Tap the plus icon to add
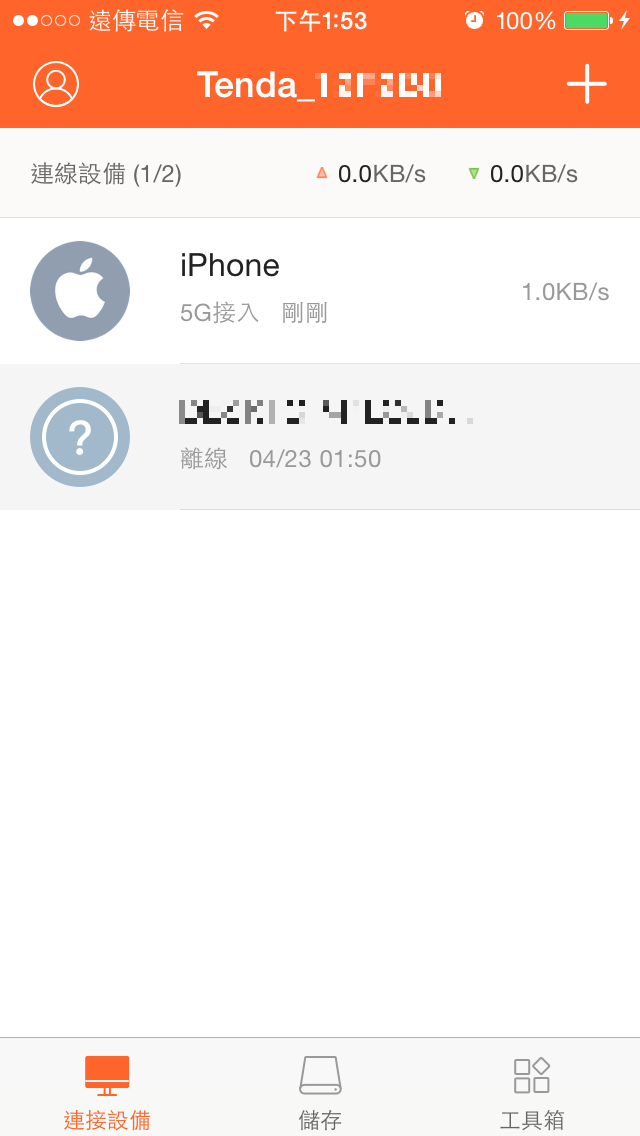The image size is (640, 1136). [586, 84]
